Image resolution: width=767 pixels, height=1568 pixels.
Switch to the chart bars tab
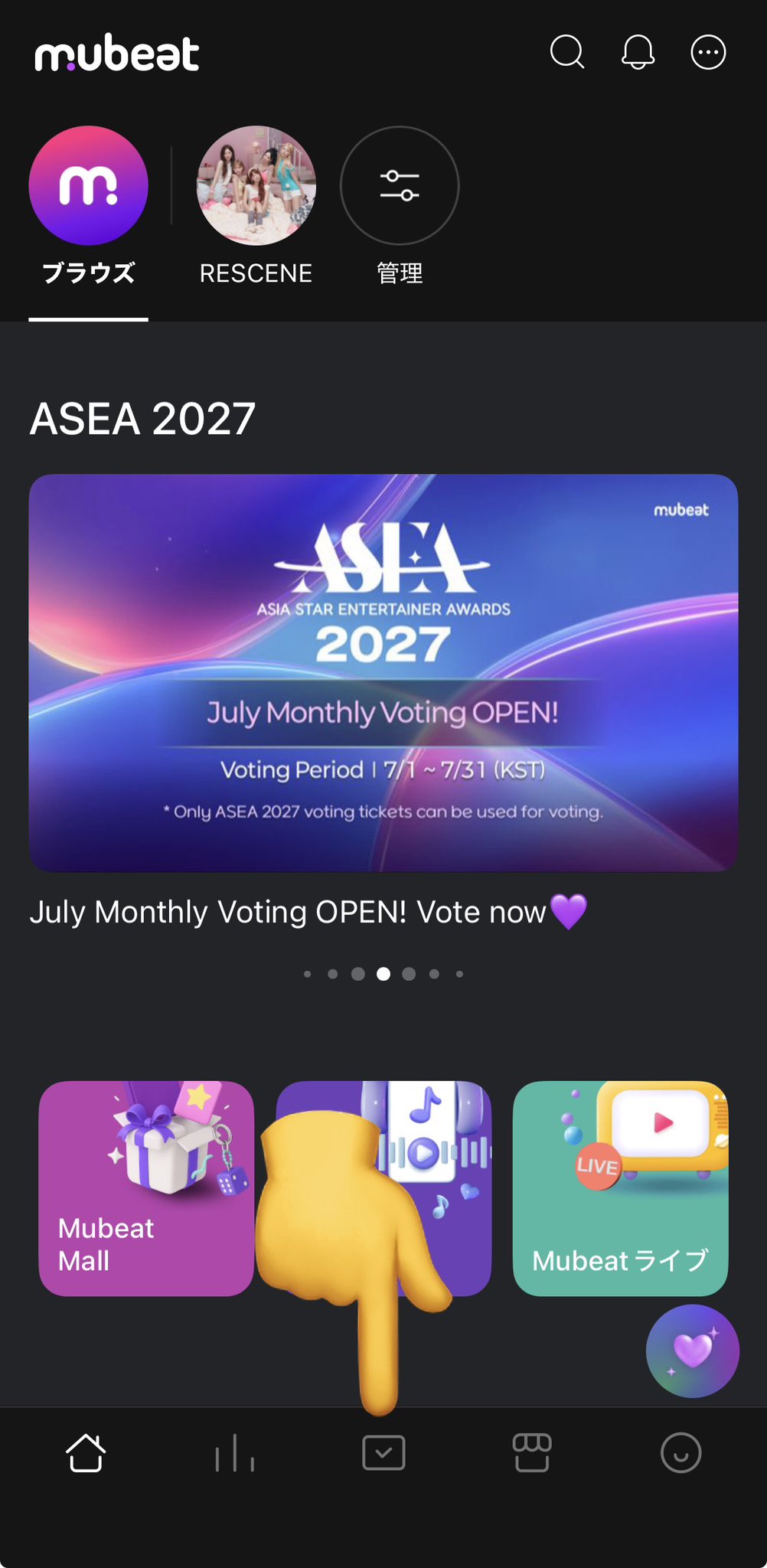(x=234, y=1452)
